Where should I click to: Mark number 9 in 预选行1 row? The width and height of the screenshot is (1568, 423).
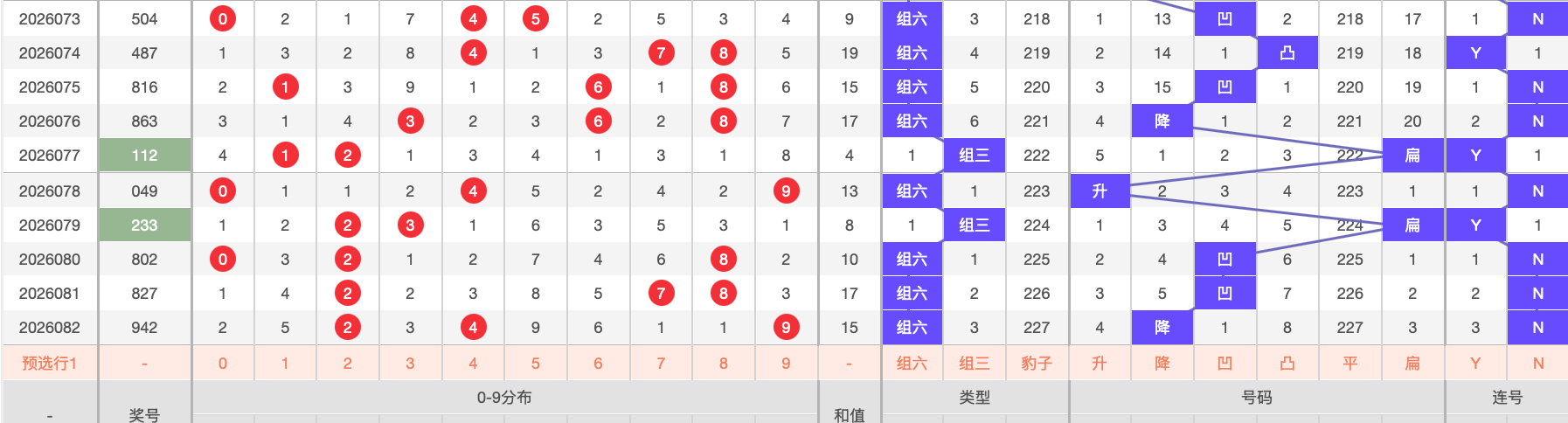tap(786, 364)
